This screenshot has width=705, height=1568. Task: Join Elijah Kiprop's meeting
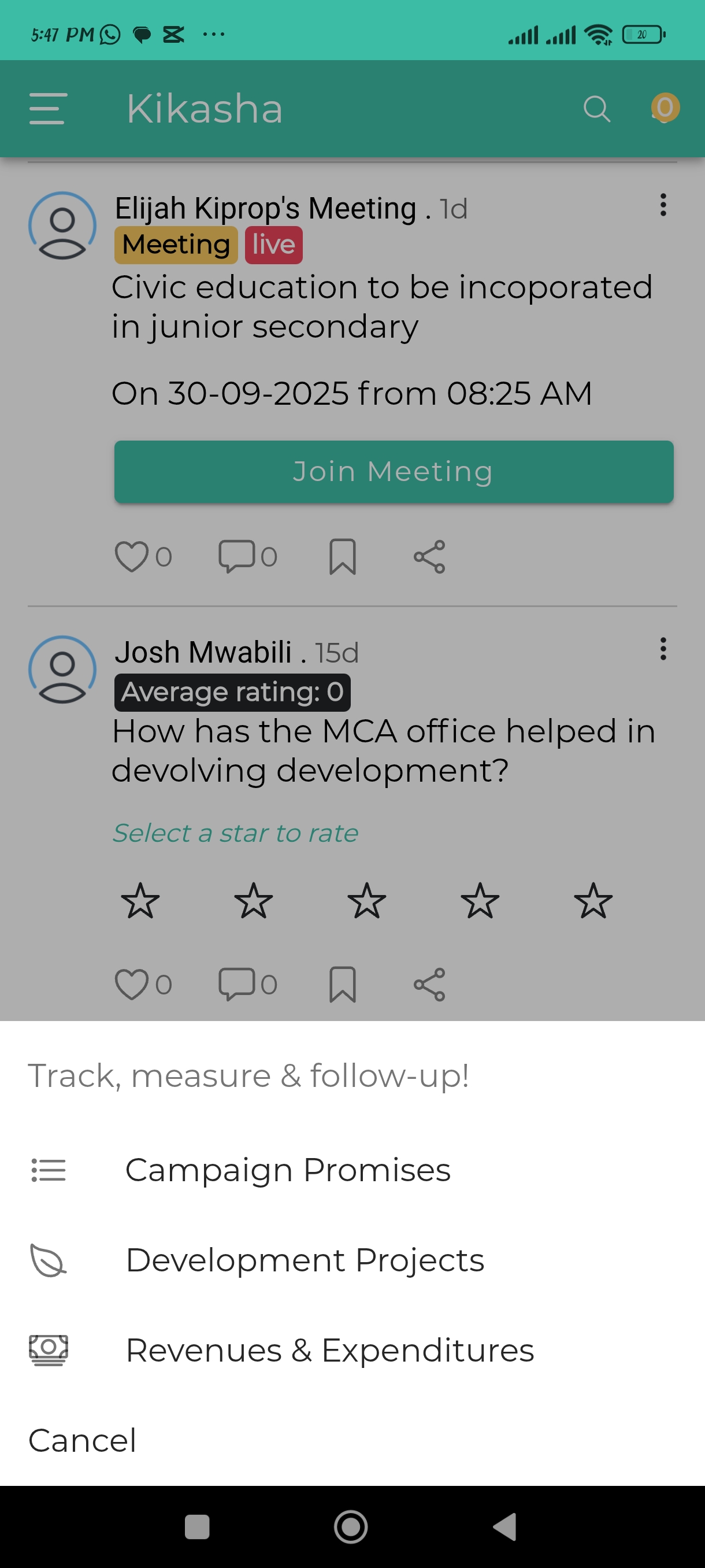[x=393, y=472]
